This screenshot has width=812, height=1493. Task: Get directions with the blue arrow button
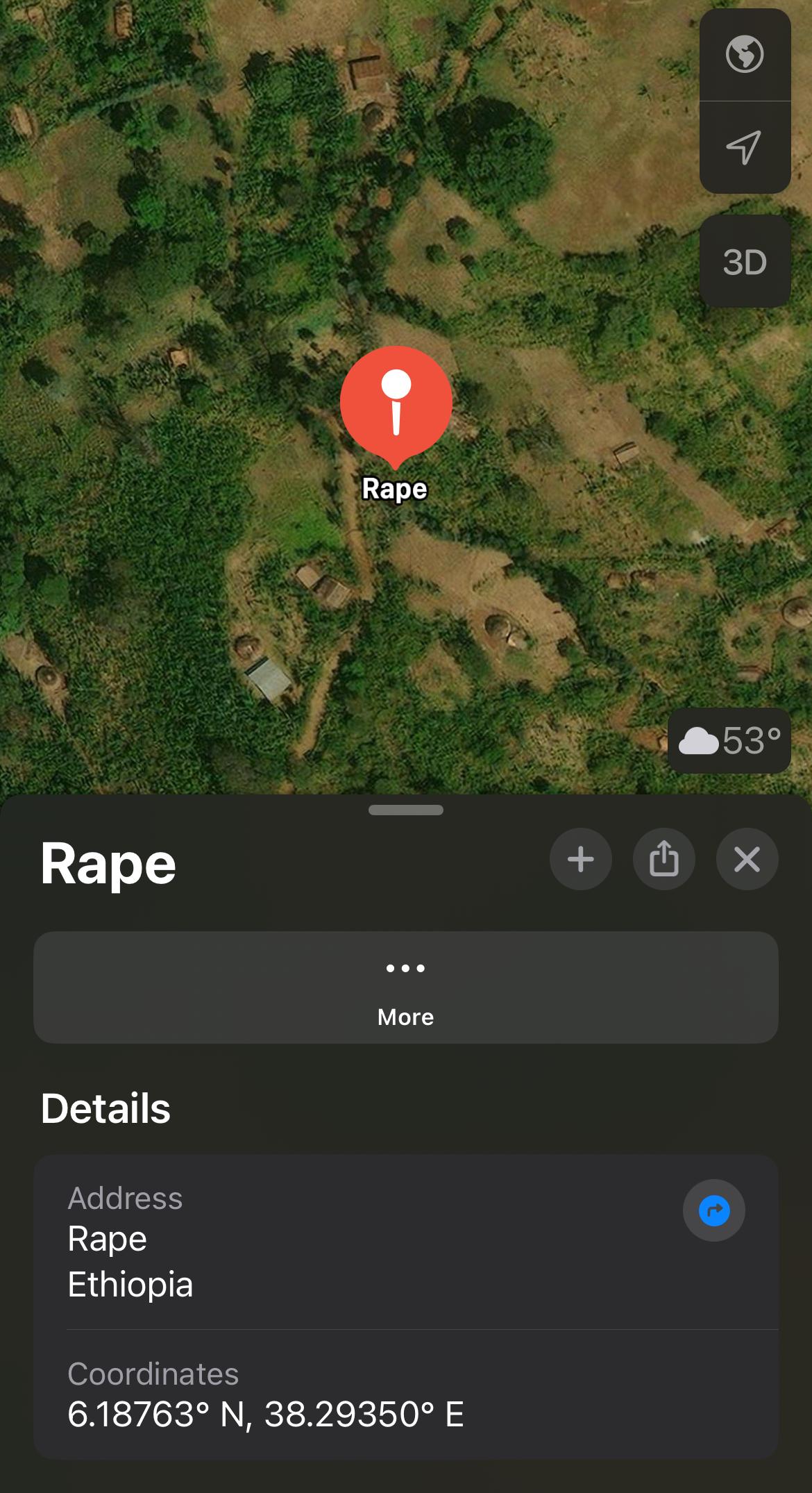click(713, 1211)
